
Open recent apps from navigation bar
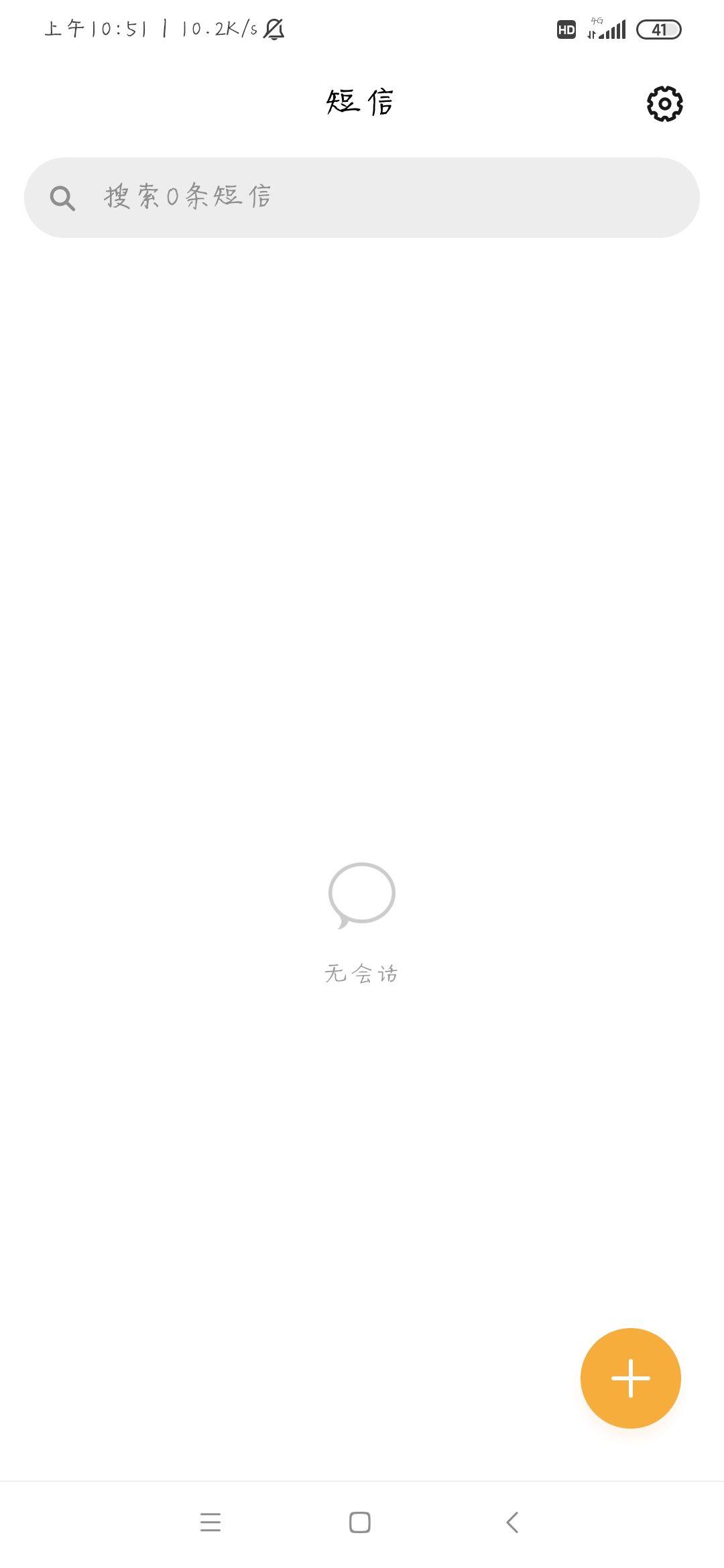(x=210, y=1522)
